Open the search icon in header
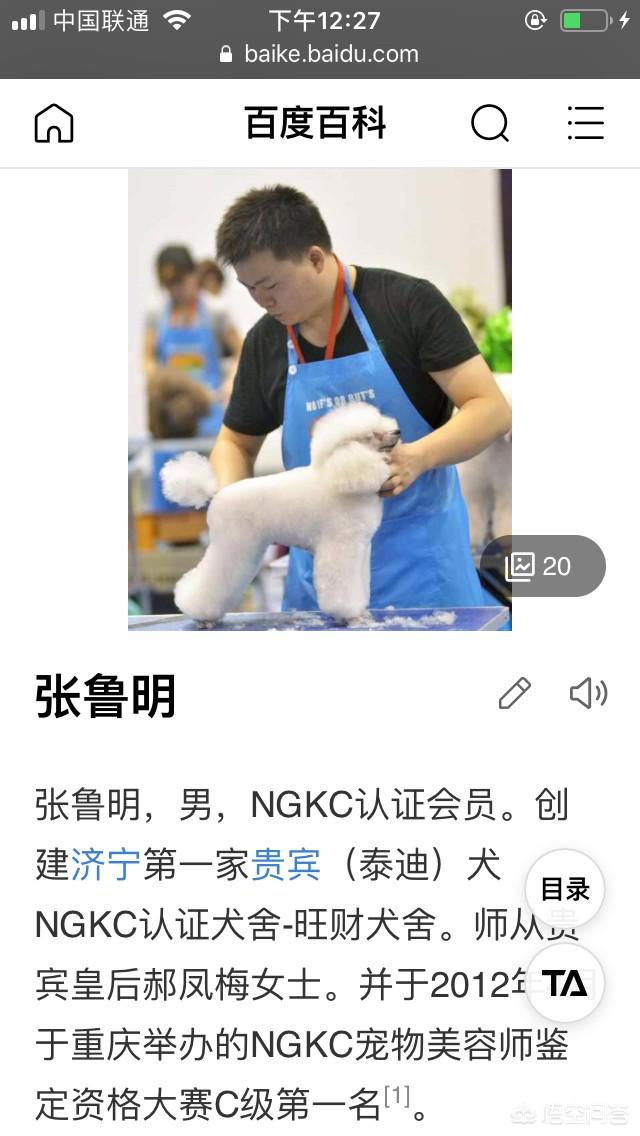This screenshot has width=640, height=1136. click(489, 124)
